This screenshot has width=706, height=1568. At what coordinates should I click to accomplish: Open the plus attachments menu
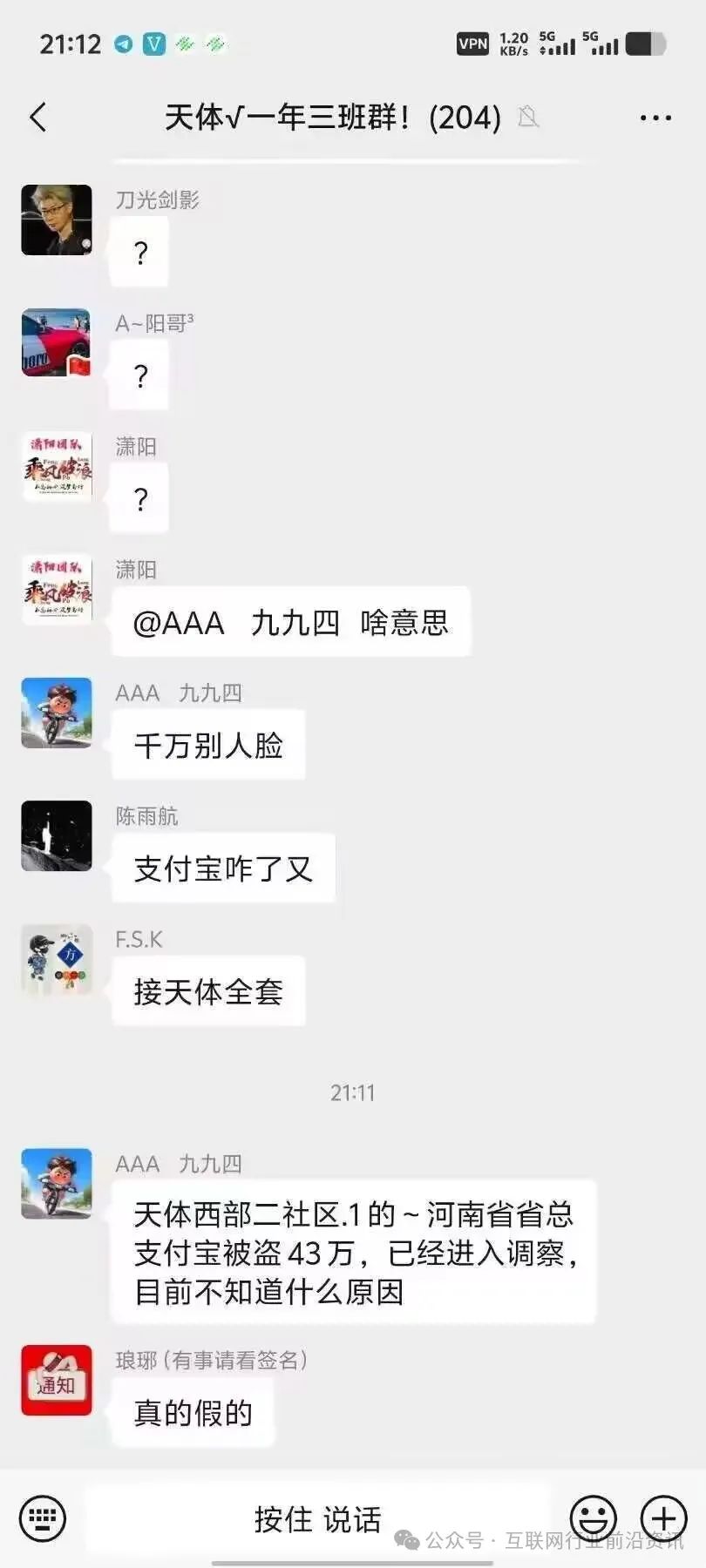pos(664,1518)
